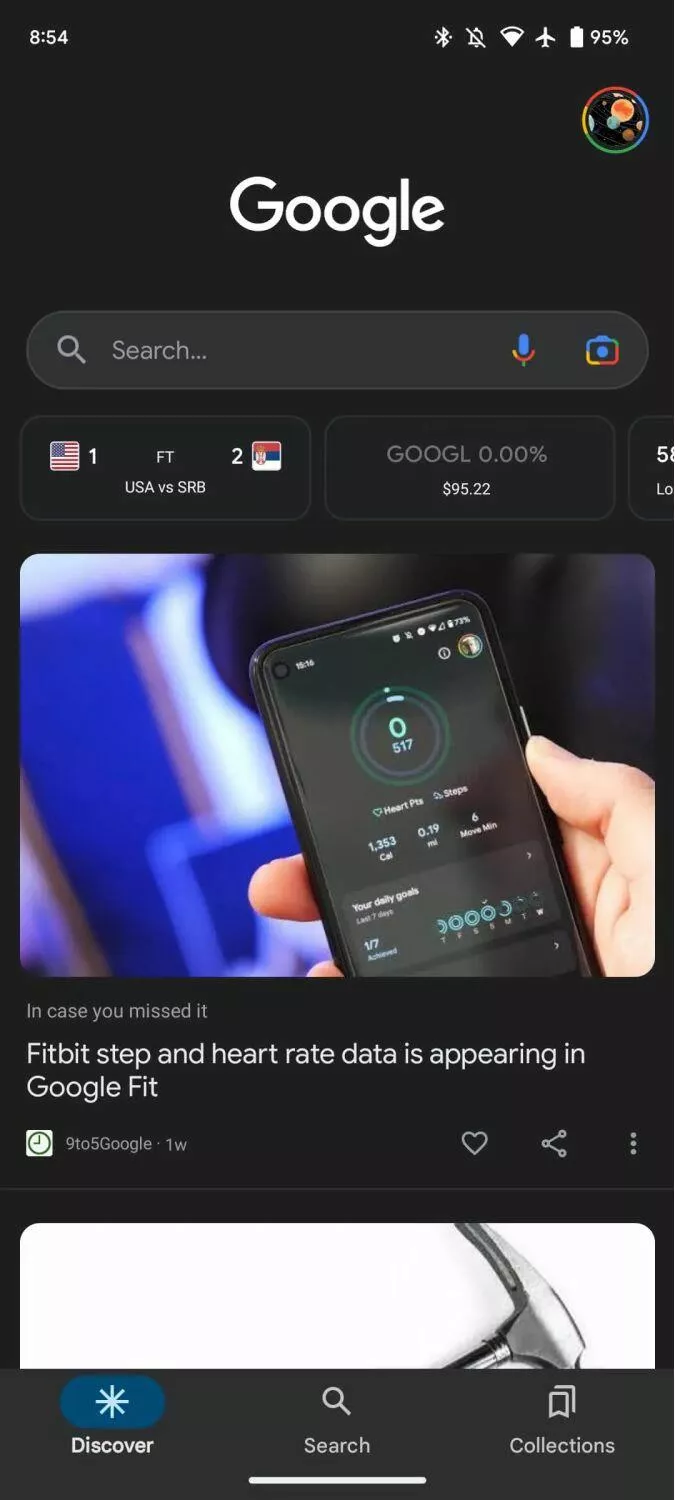Start voice search with the microphone
This screenshot has width=675, height=1500.
tap(523, 350)
